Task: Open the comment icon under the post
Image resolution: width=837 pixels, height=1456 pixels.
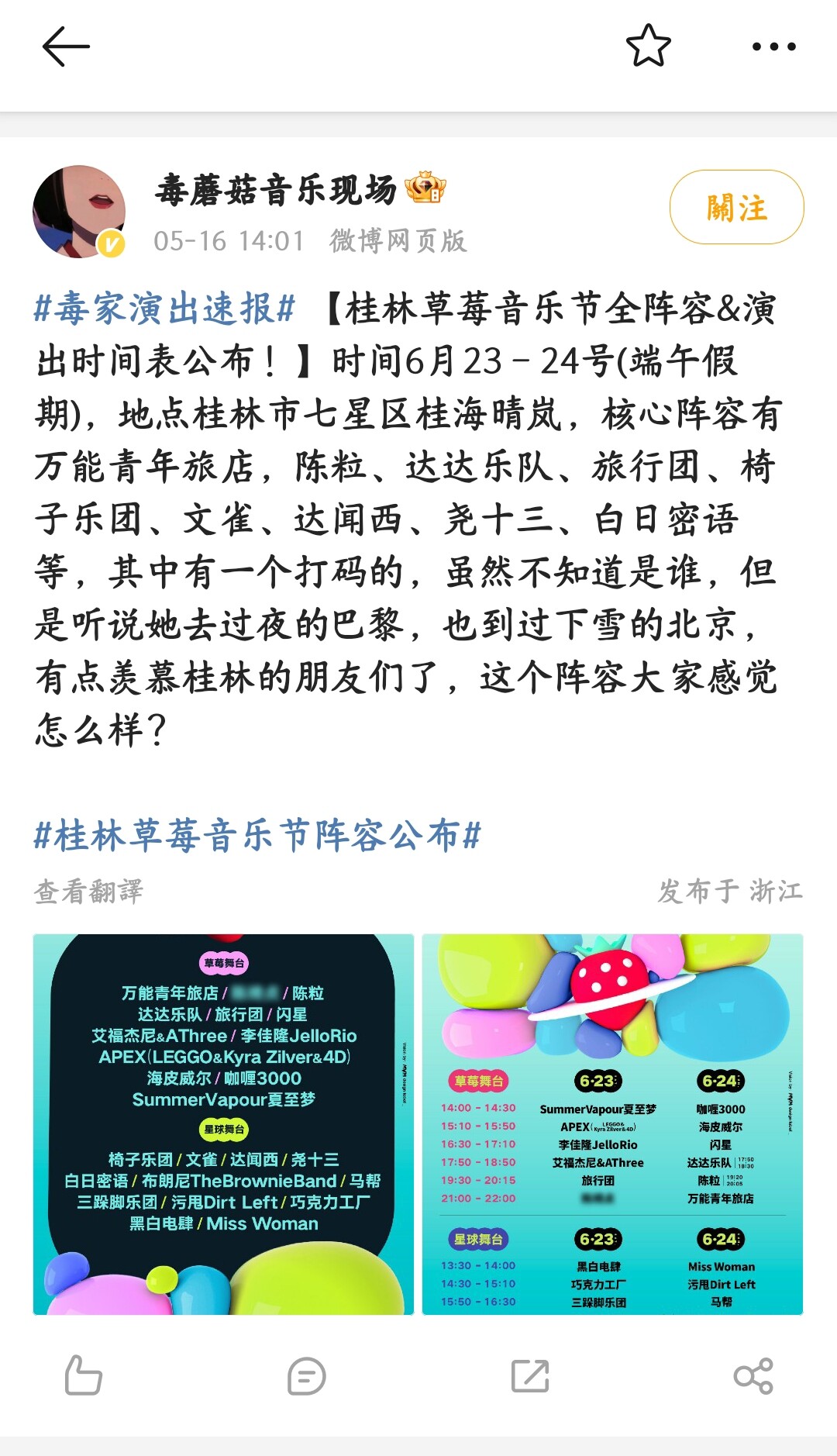Action: [307, 1376]
